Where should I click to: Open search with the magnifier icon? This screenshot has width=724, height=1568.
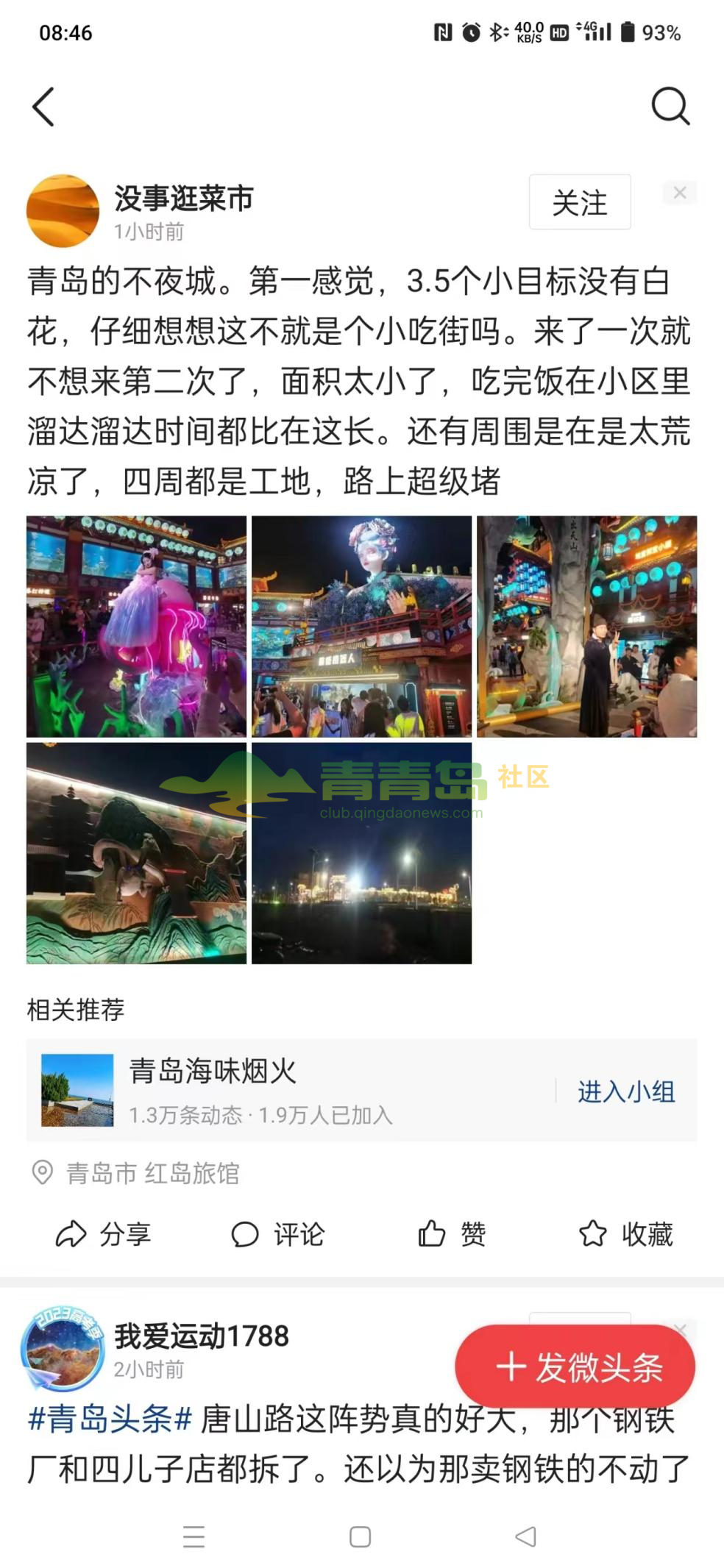(x=670, y=107)
